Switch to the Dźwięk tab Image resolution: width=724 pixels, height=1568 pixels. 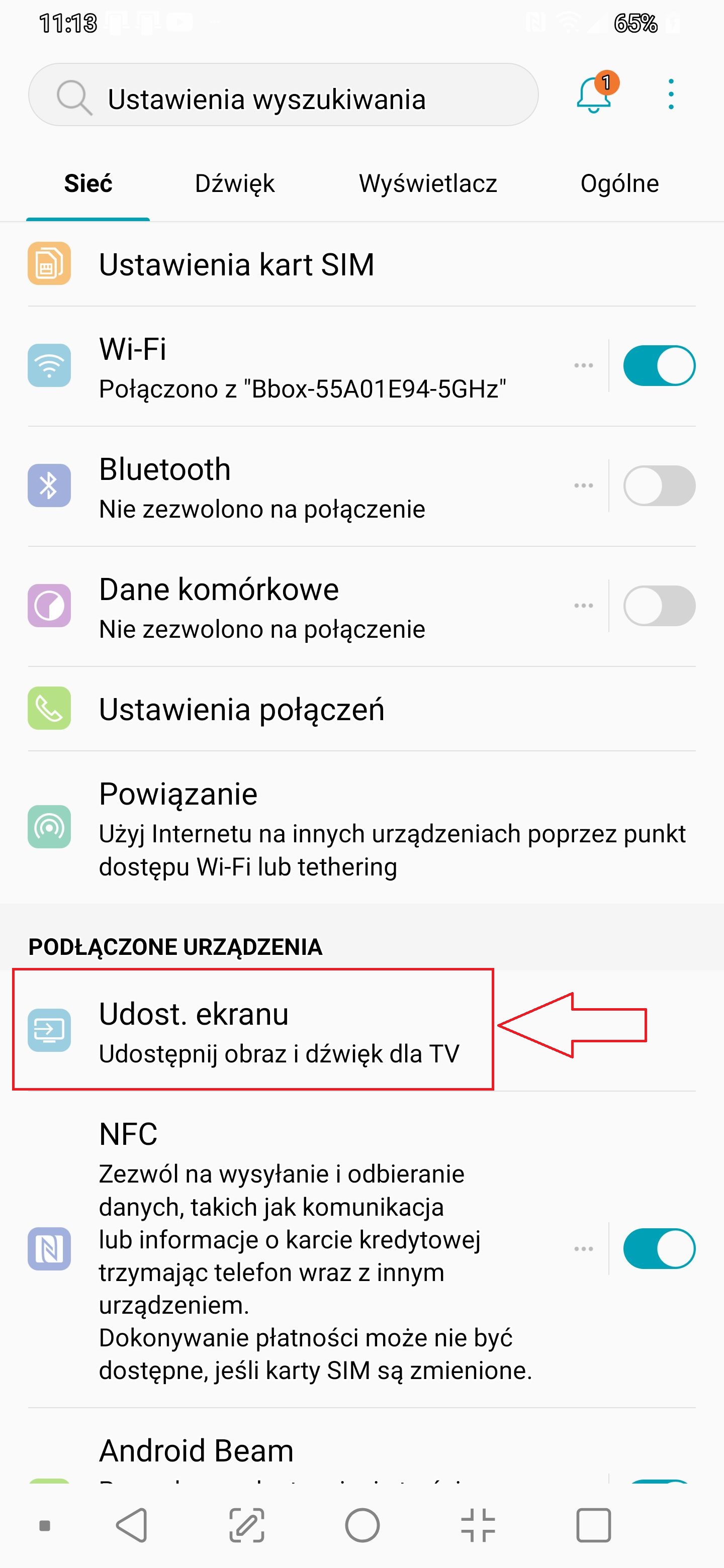click(x=234, y=183)
